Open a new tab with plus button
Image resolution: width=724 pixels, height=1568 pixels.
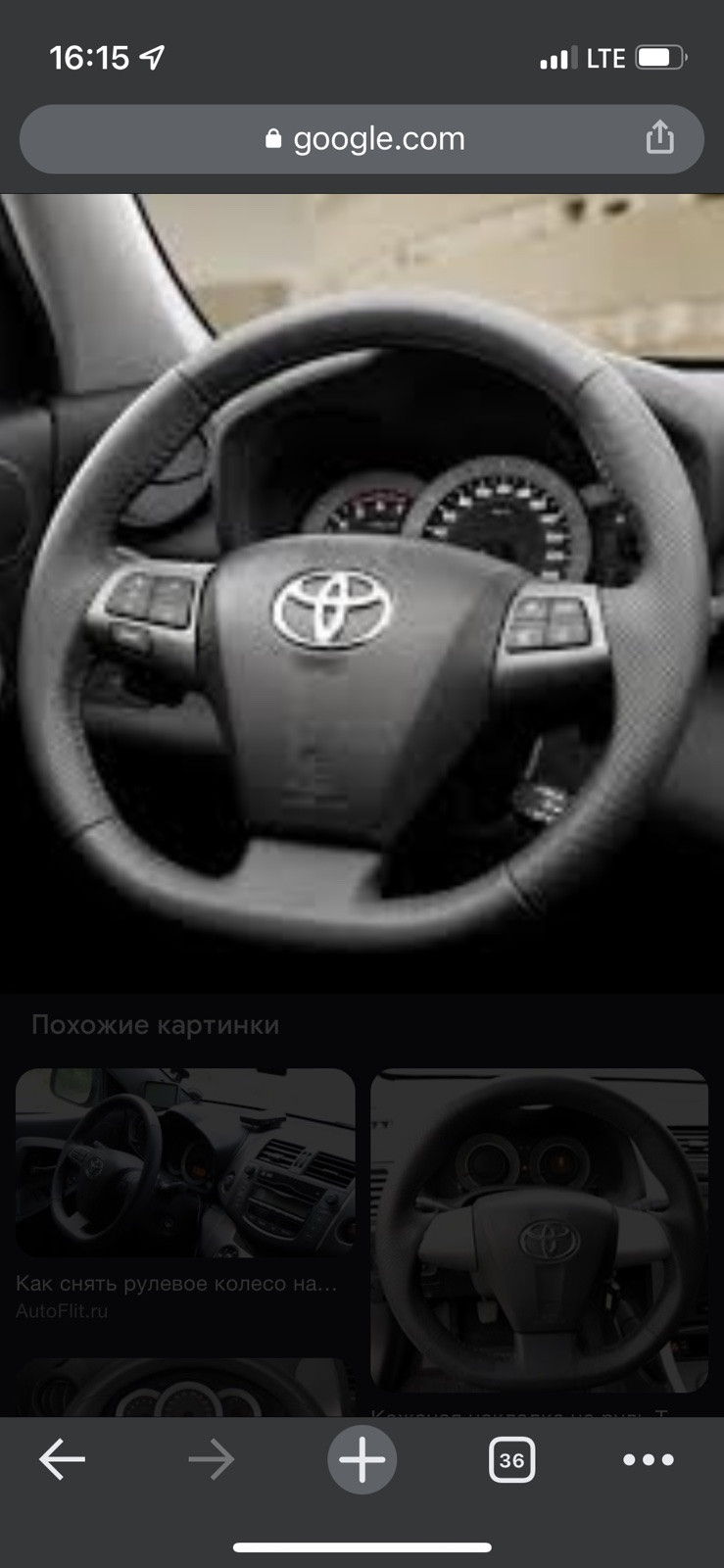362,1460
